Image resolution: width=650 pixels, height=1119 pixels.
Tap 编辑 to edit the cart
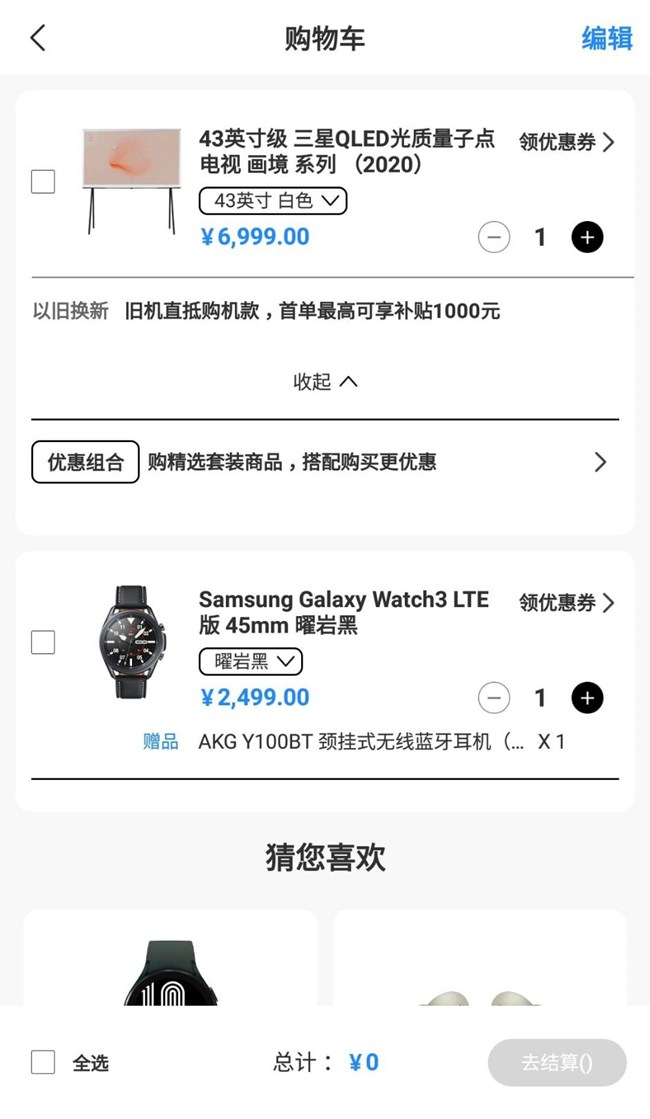(606, 38)
